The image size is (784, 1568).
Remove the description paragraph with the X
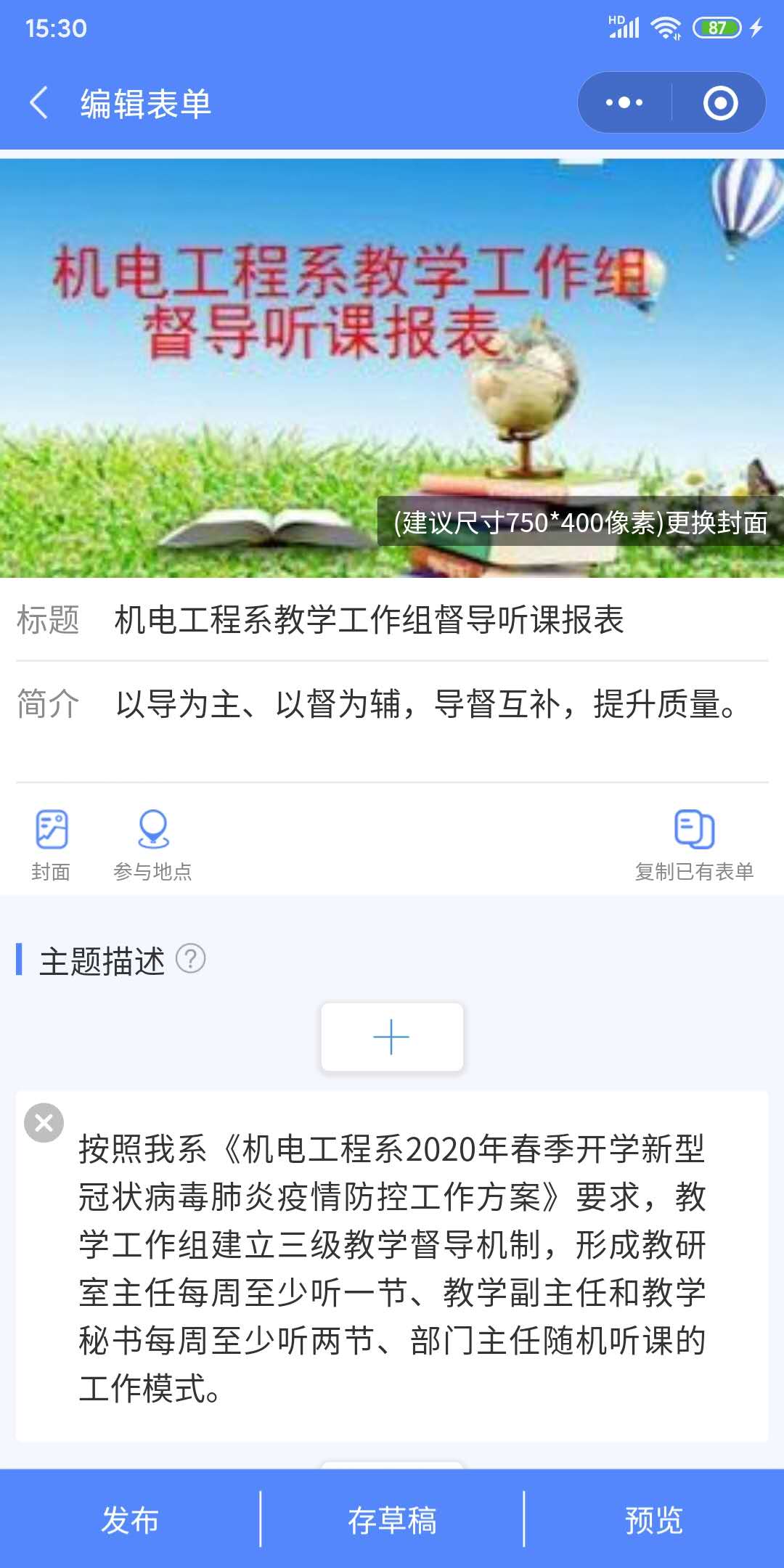pyautogui.click(x=44, y=1123)
